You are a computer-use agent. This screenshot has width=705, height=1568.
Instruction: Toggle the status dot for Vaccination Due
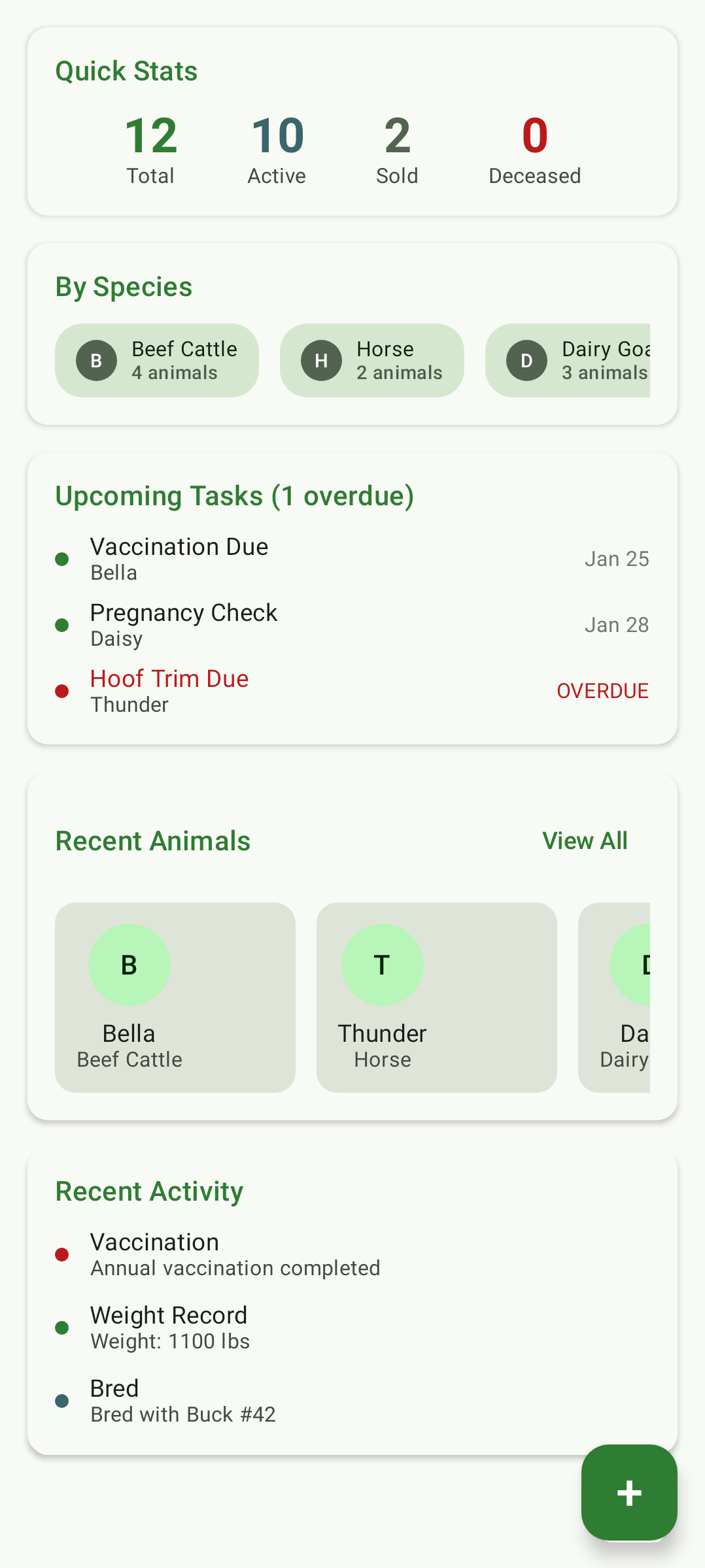(62, 559)
